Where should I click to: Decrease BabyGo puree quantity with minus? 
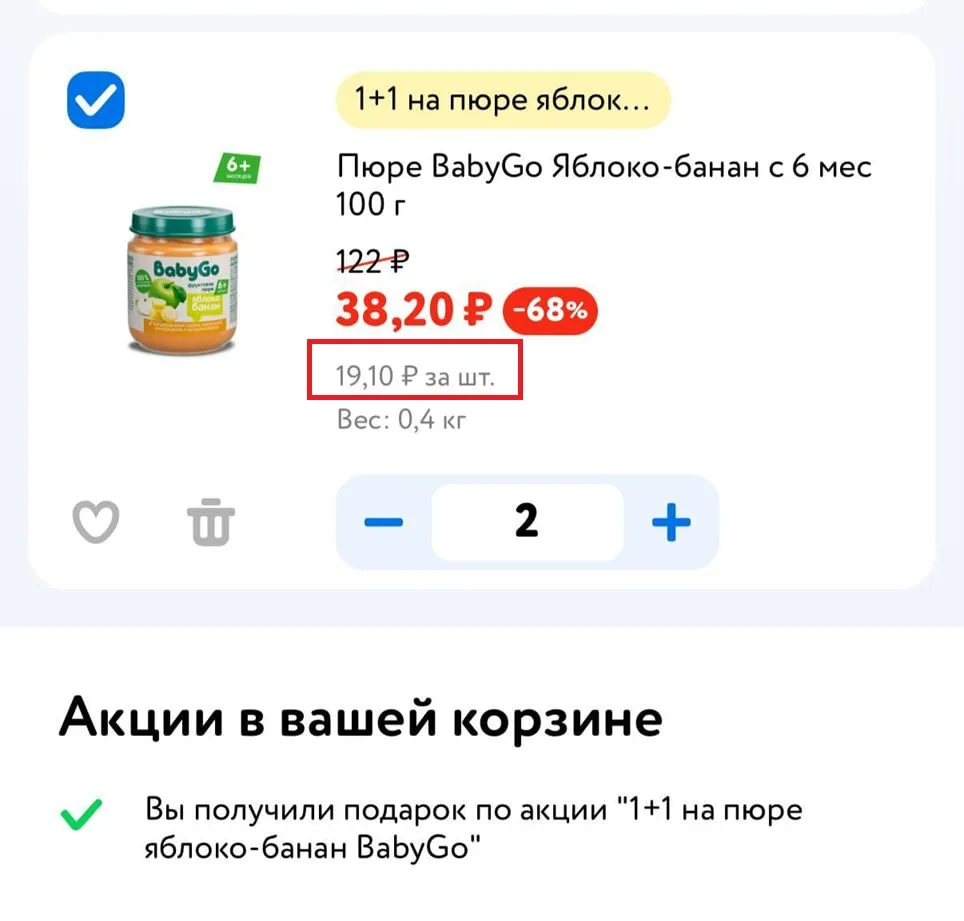383,522
